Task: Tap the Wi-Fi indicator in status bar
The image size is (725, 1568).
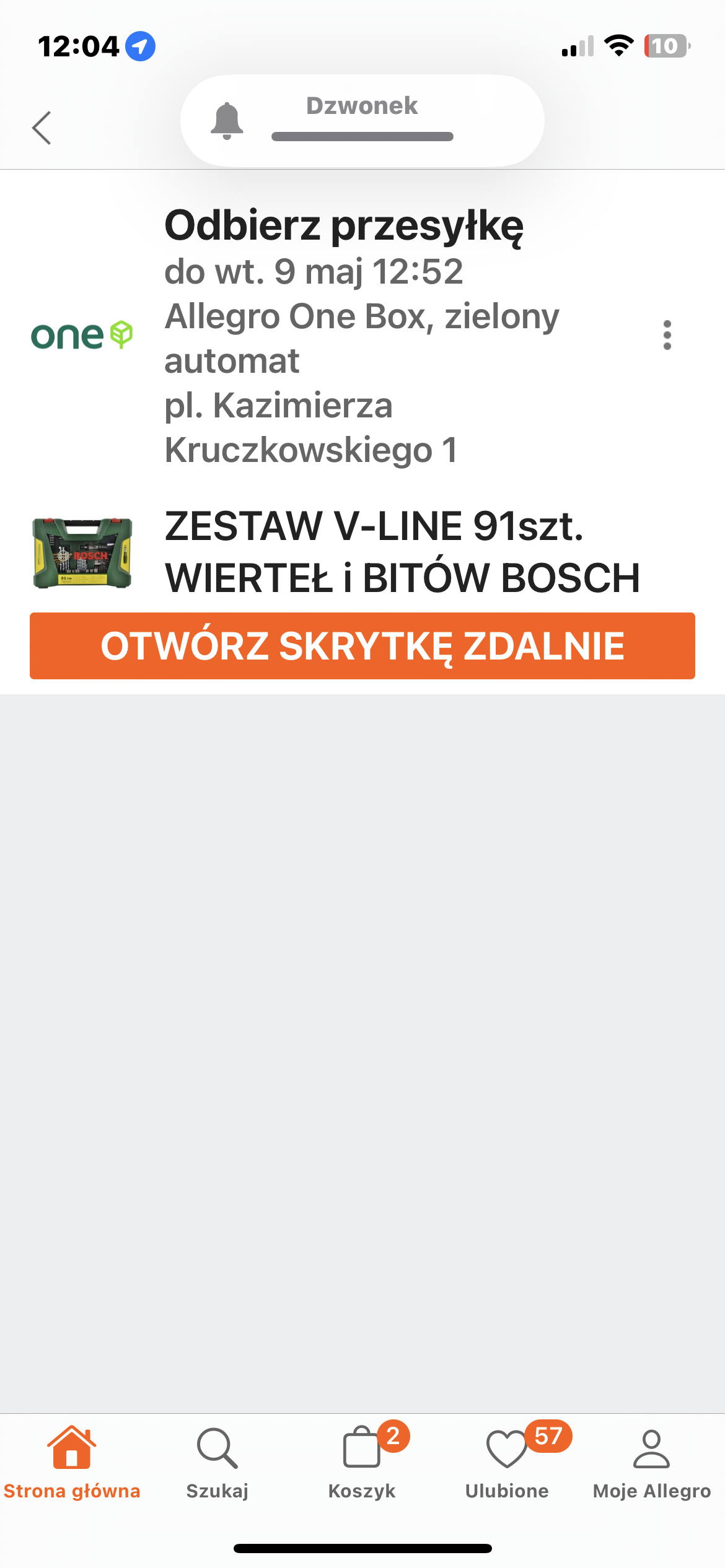Action: [x=620, y=44]
